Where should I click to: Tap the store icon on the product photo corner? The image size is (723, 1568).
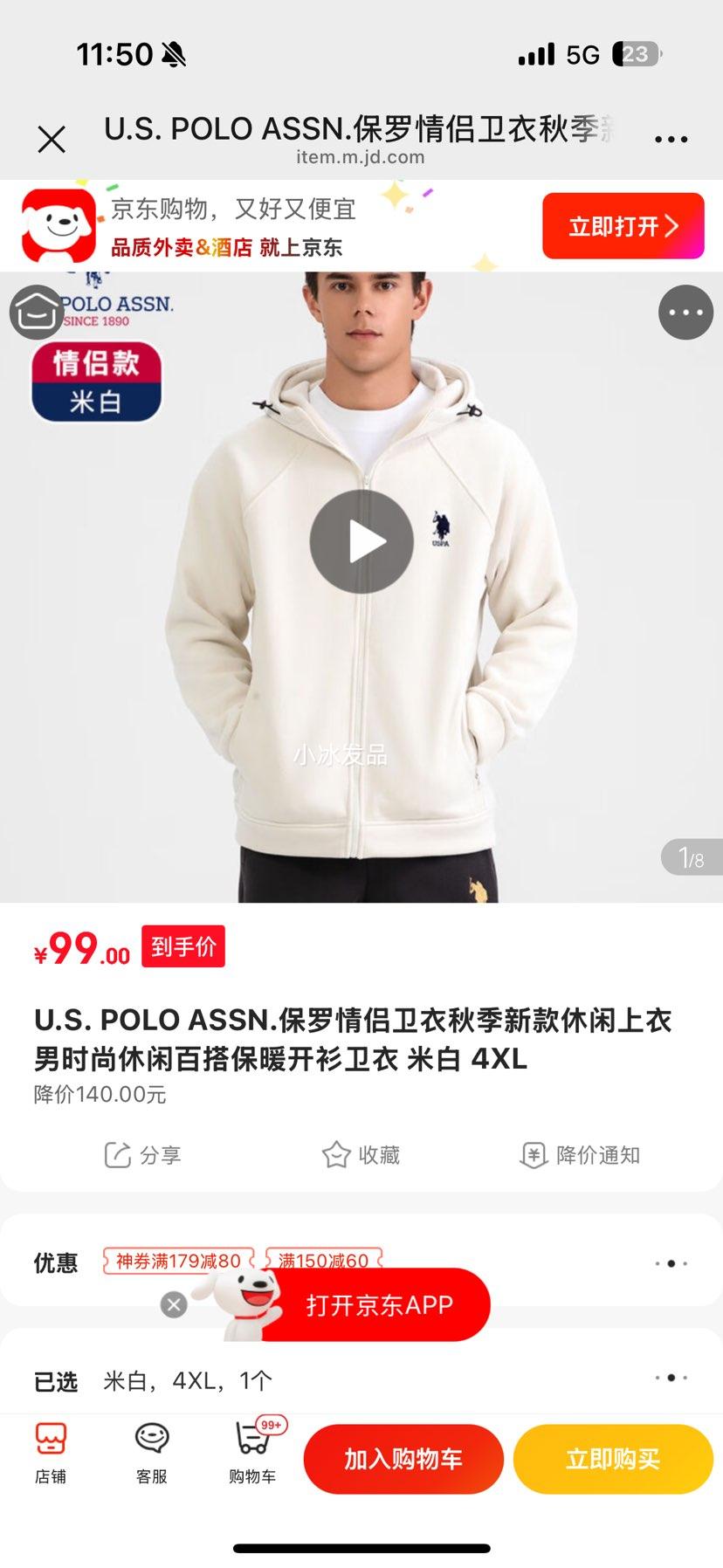click(x=37, y=312)
